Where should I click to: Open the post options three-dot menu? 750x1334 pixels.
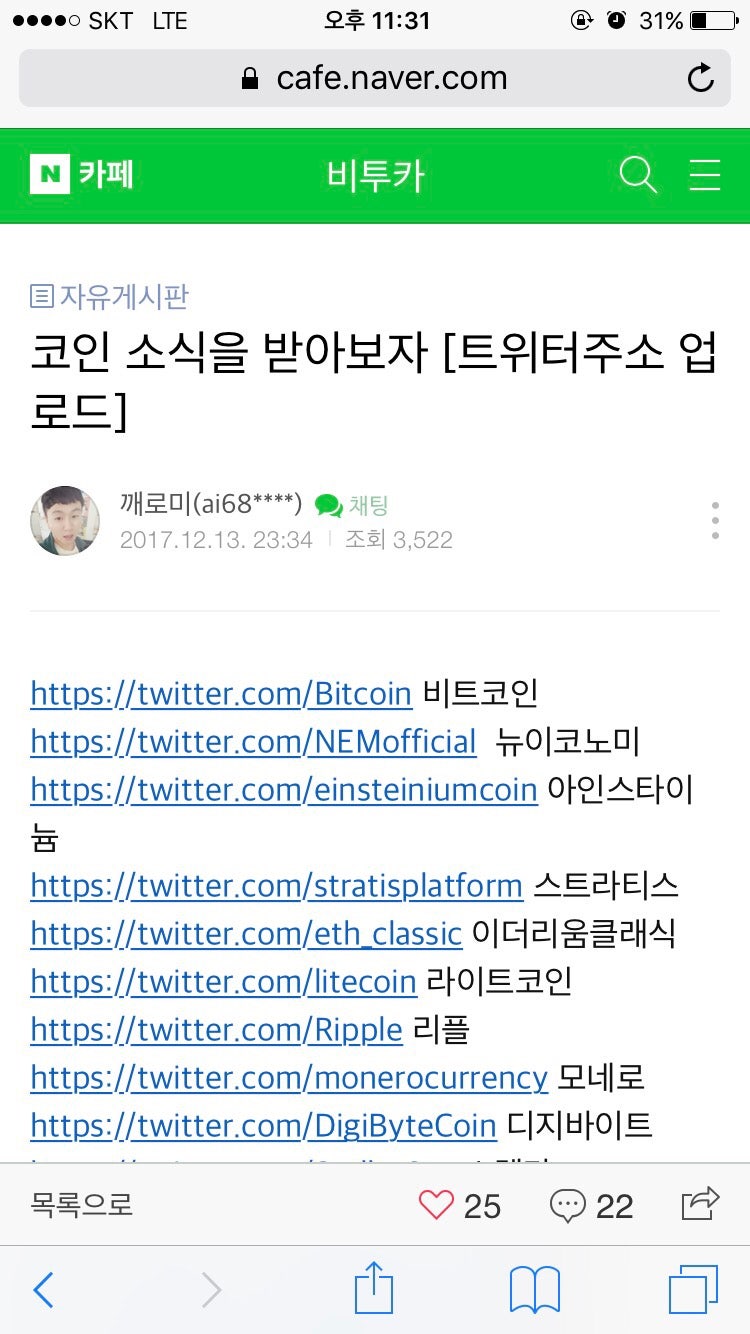coord(715,519)
